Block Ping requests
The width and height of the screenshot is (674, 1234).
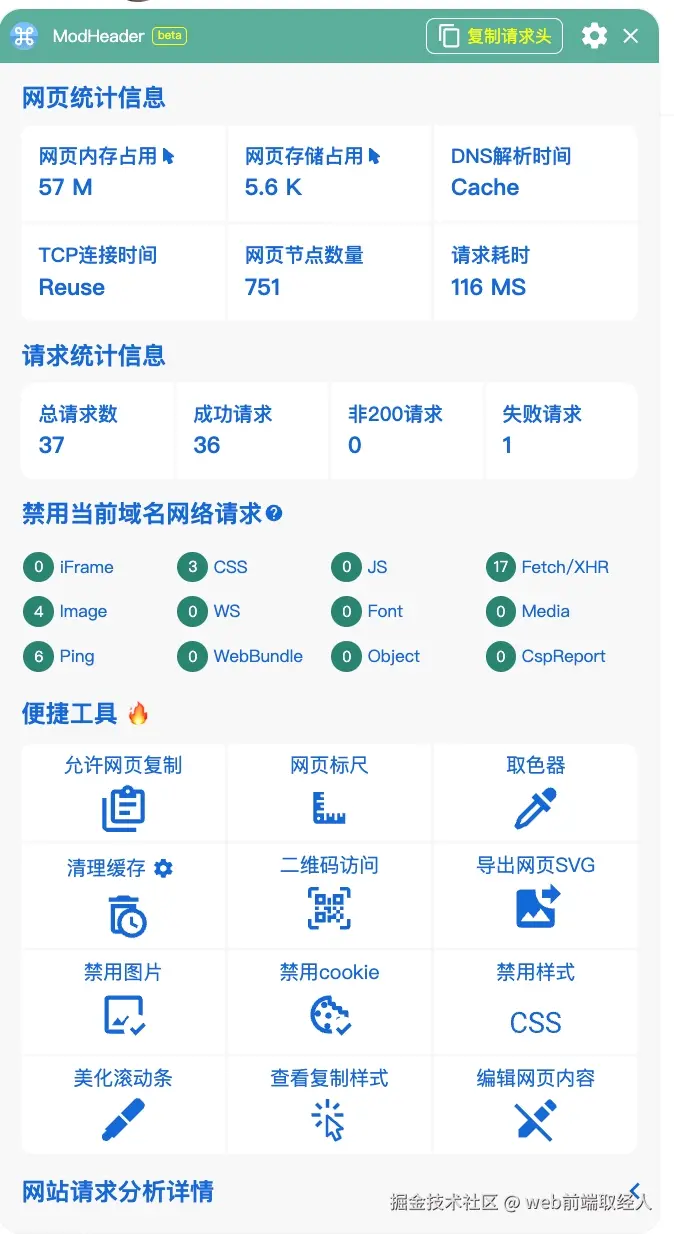(x=39, y=656)
